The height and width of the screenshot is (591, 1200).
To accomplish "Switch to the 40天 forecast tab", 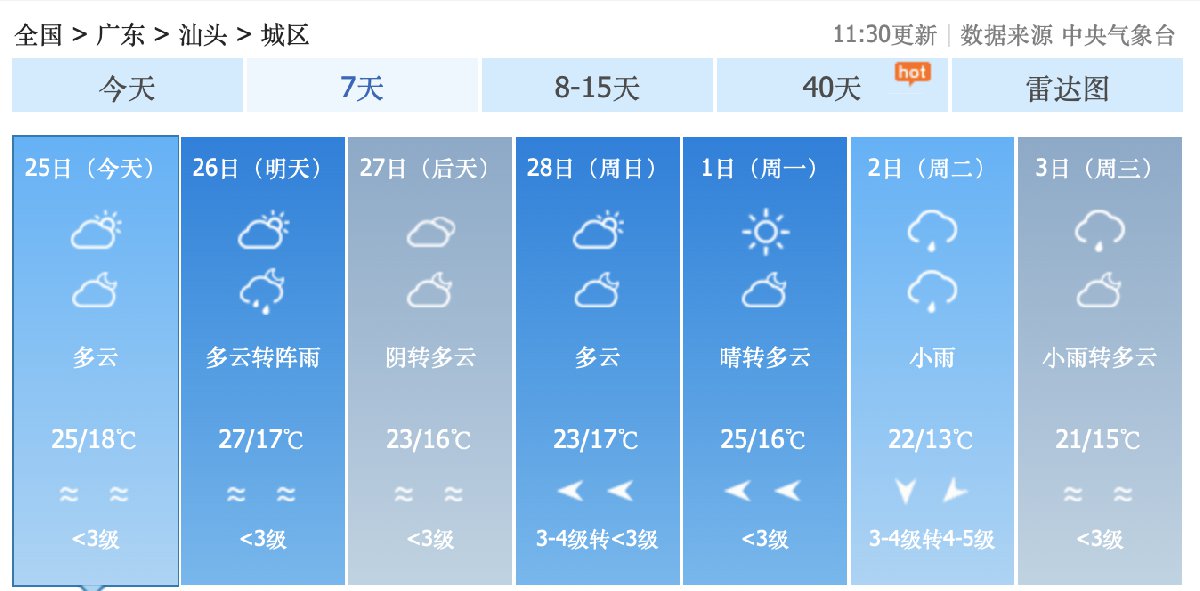I will coord(831,88).
